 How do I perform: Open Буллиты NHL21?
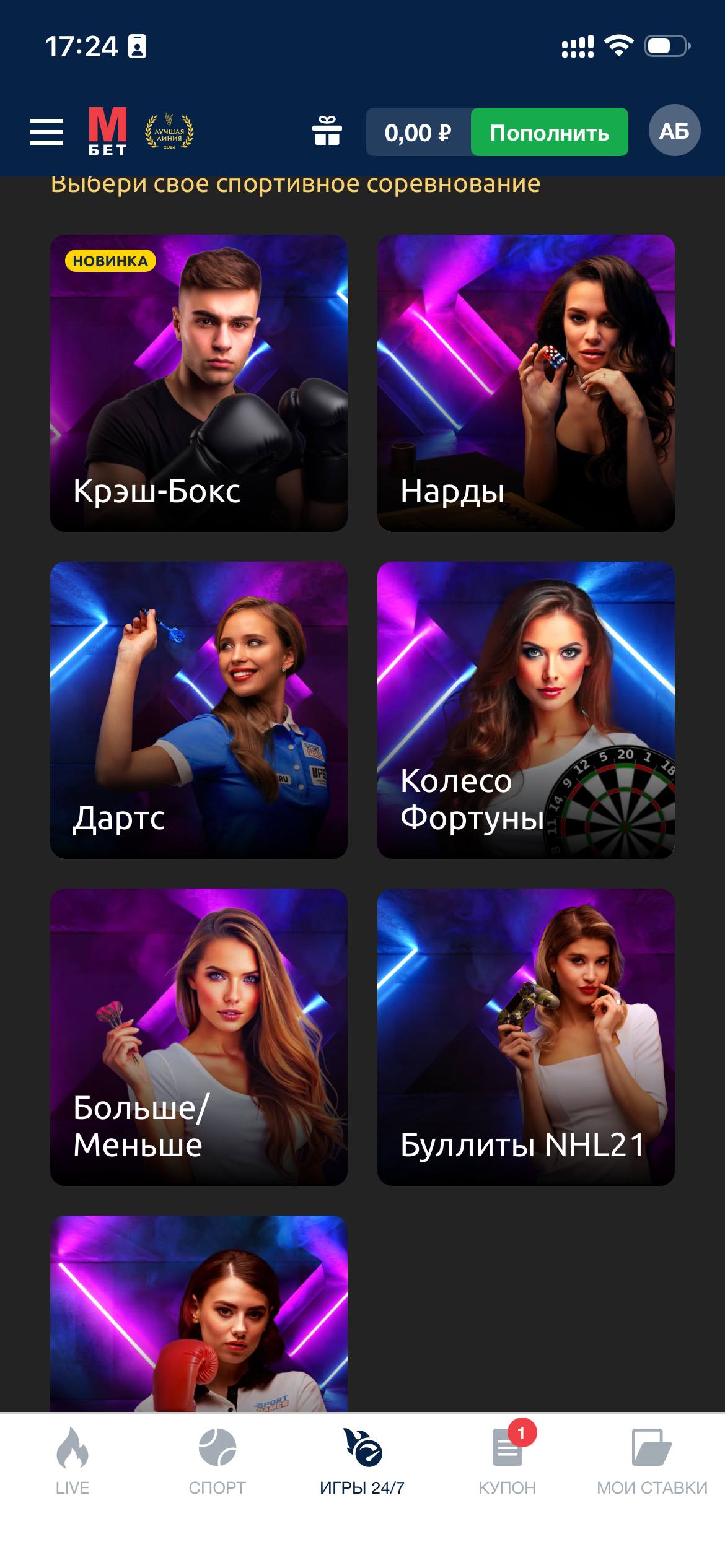click(525, 1037)
